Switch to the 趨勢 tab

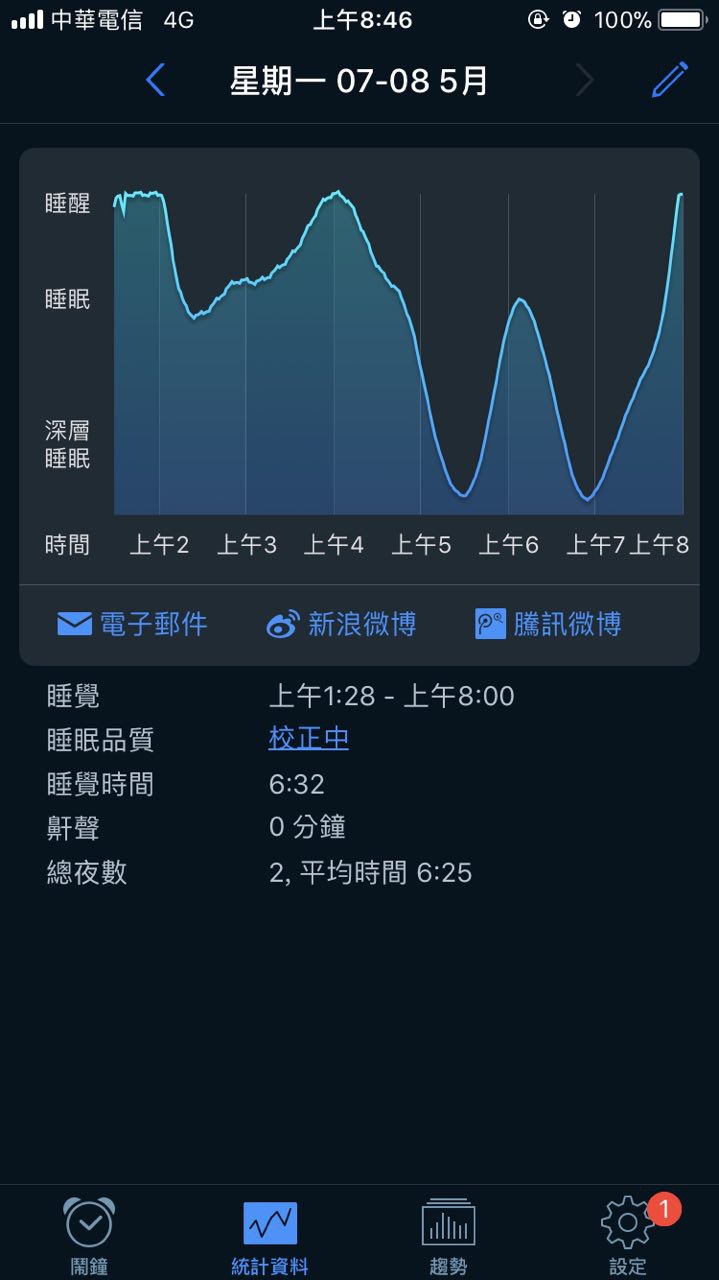tap(448, 1236)
